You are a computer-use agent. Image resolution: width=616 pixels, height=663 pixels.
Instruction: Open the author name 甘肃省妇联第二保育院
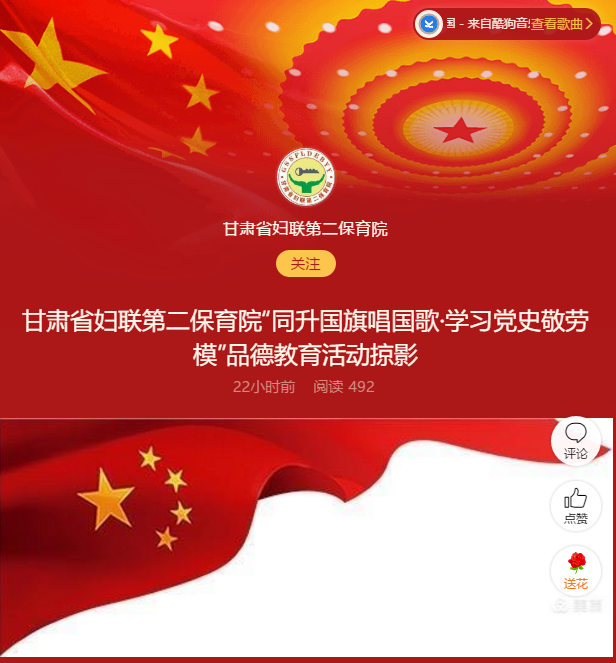(x=305, y=229)
